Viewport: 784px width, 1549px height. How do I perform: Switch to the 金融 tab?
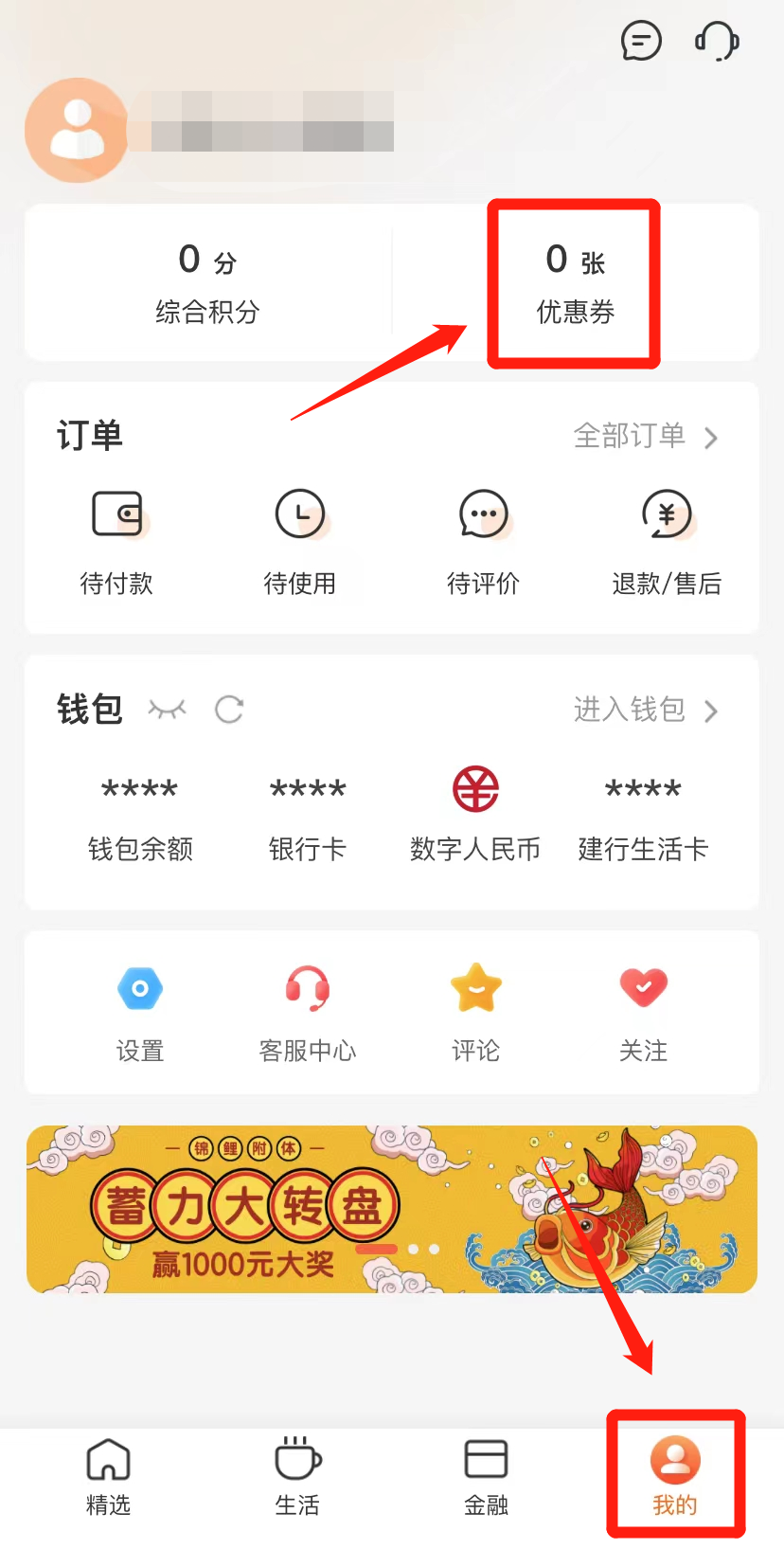(486, 1478)
